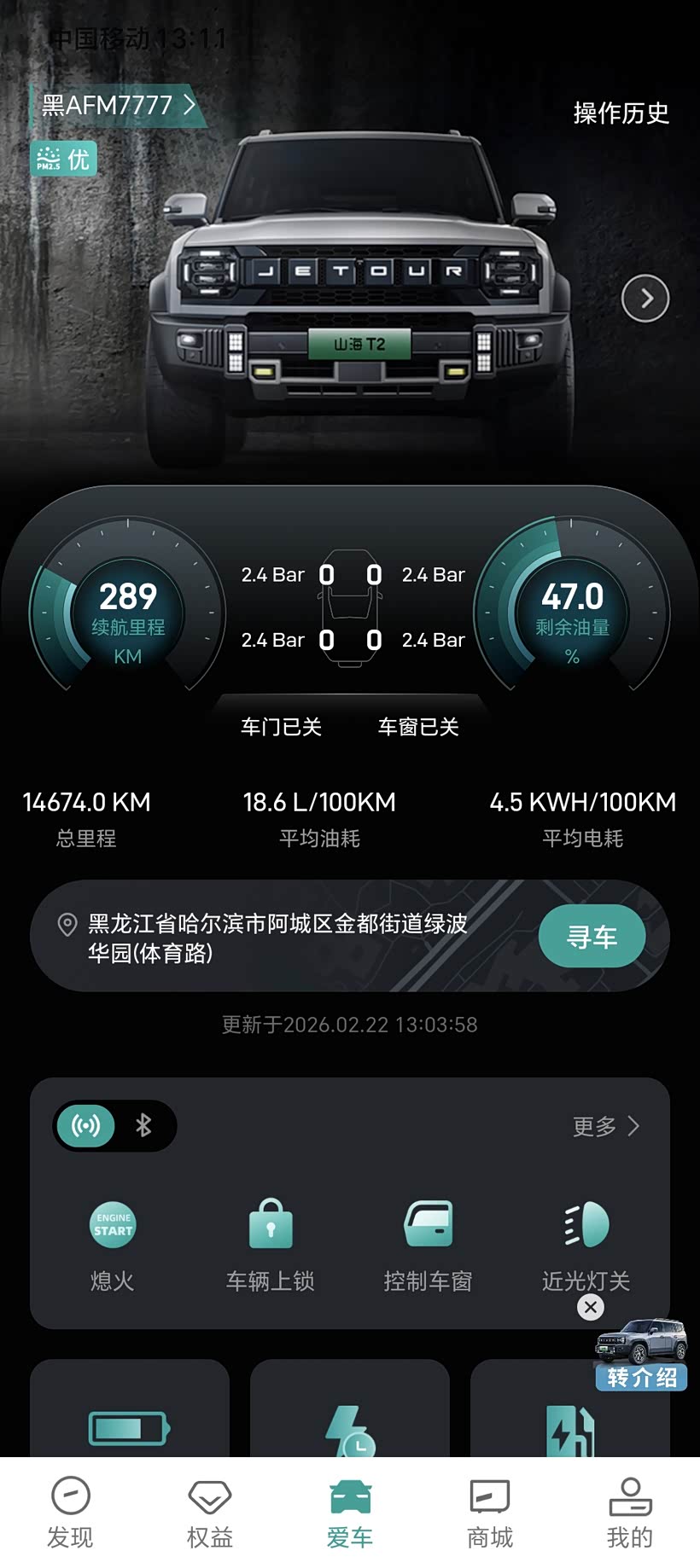Open 更多 for more controls
Image resolution: width=700 pixels, height=1568 pixels.
pos(606,1126)
